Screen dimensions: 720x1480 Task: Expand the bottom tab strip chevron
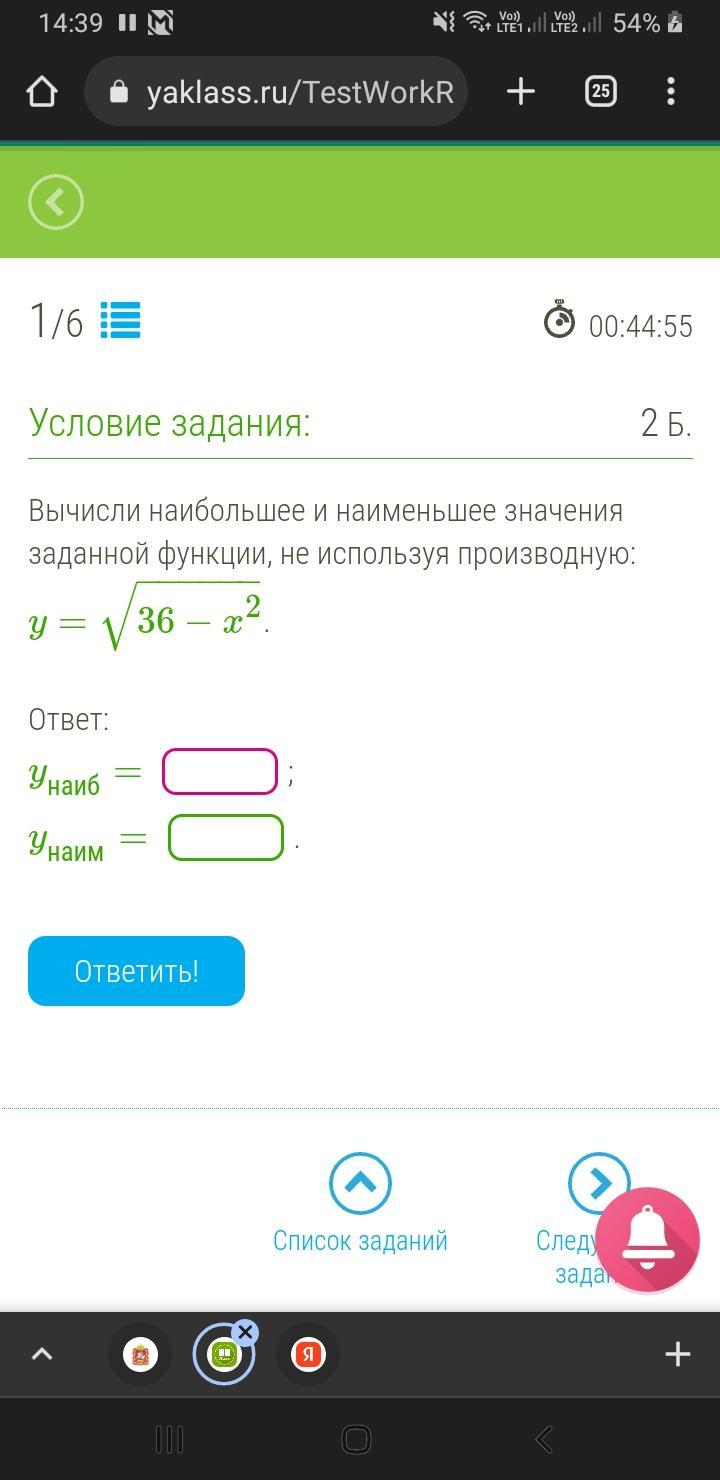coord(41,1354)
